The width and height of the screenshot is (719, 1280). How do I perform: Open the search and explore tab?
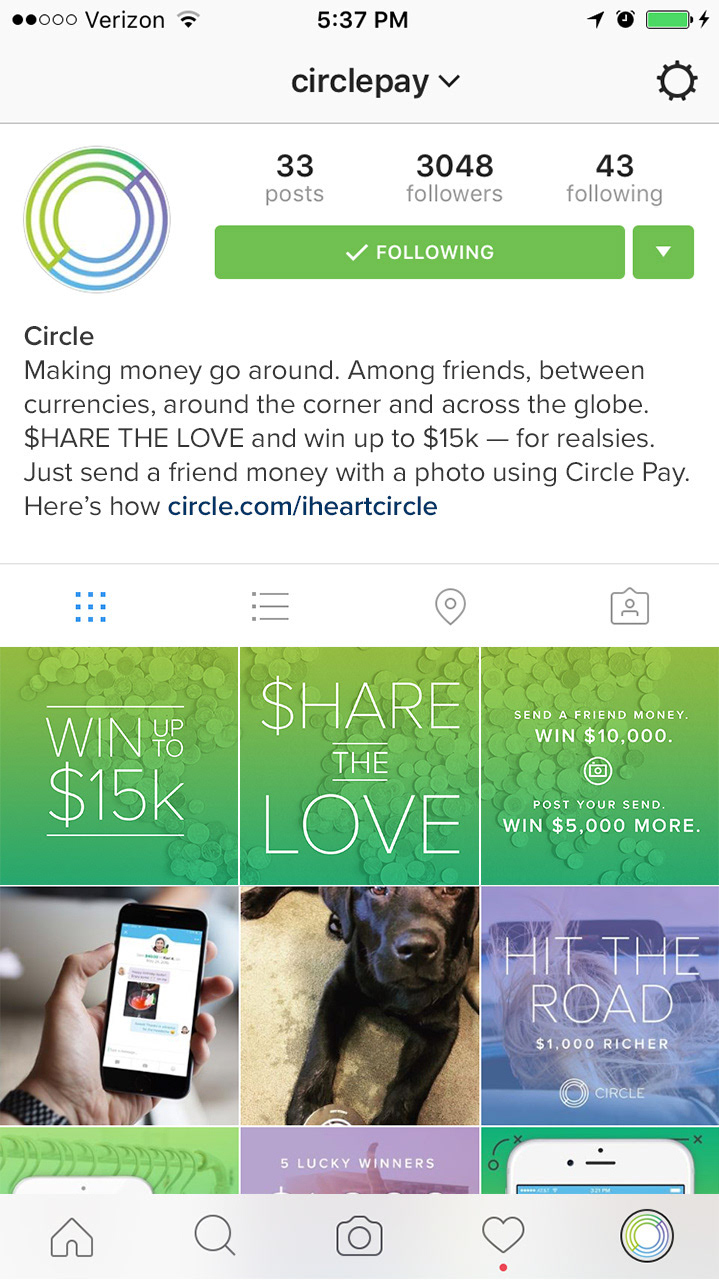click(x=215, y=1238)
